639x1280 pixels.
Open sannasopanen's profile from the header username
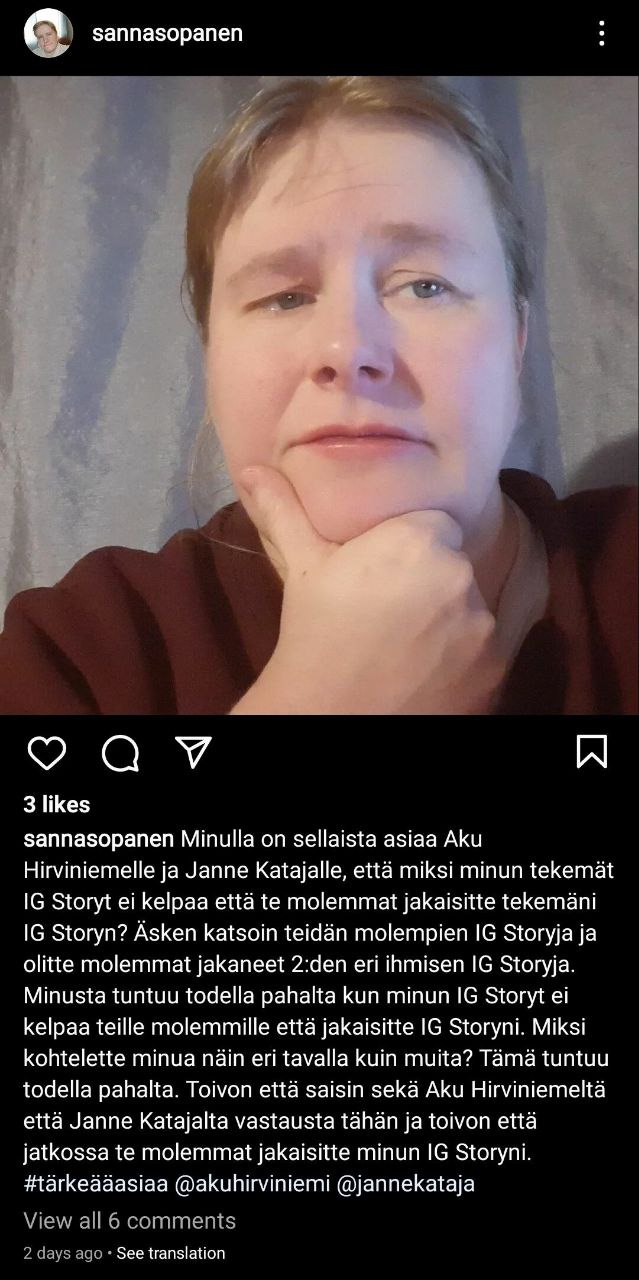[167, 33]
